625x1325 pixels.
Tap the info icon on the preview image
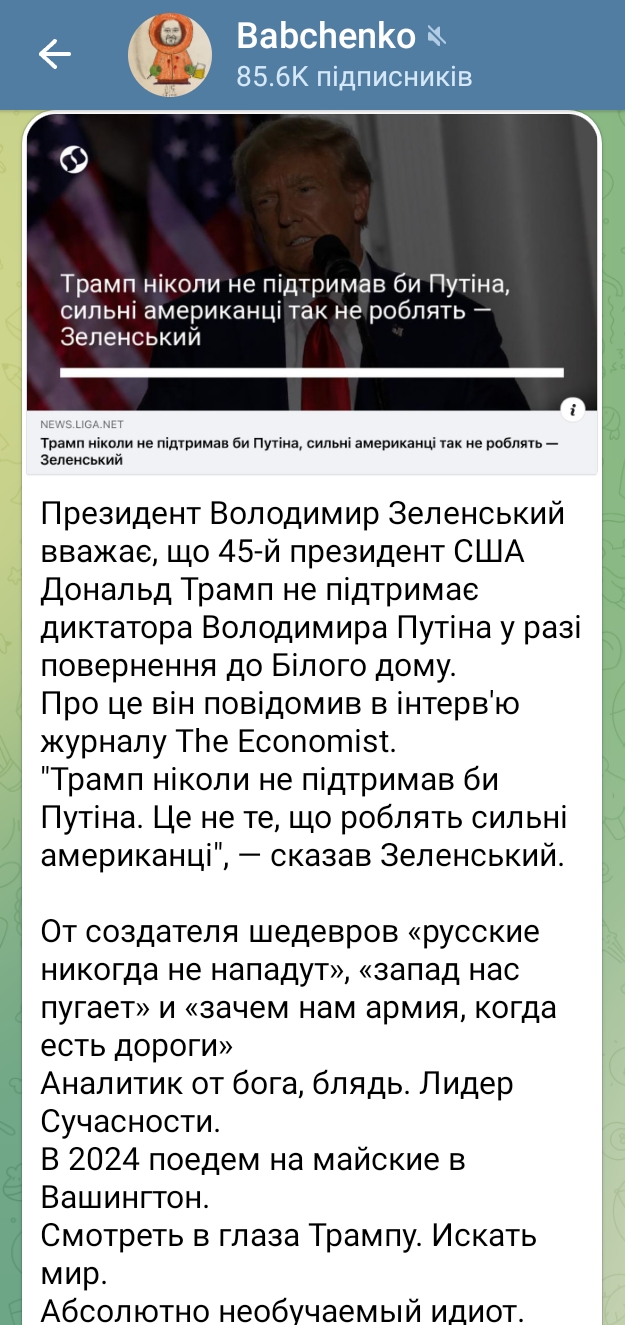click(x=573, y=409)
